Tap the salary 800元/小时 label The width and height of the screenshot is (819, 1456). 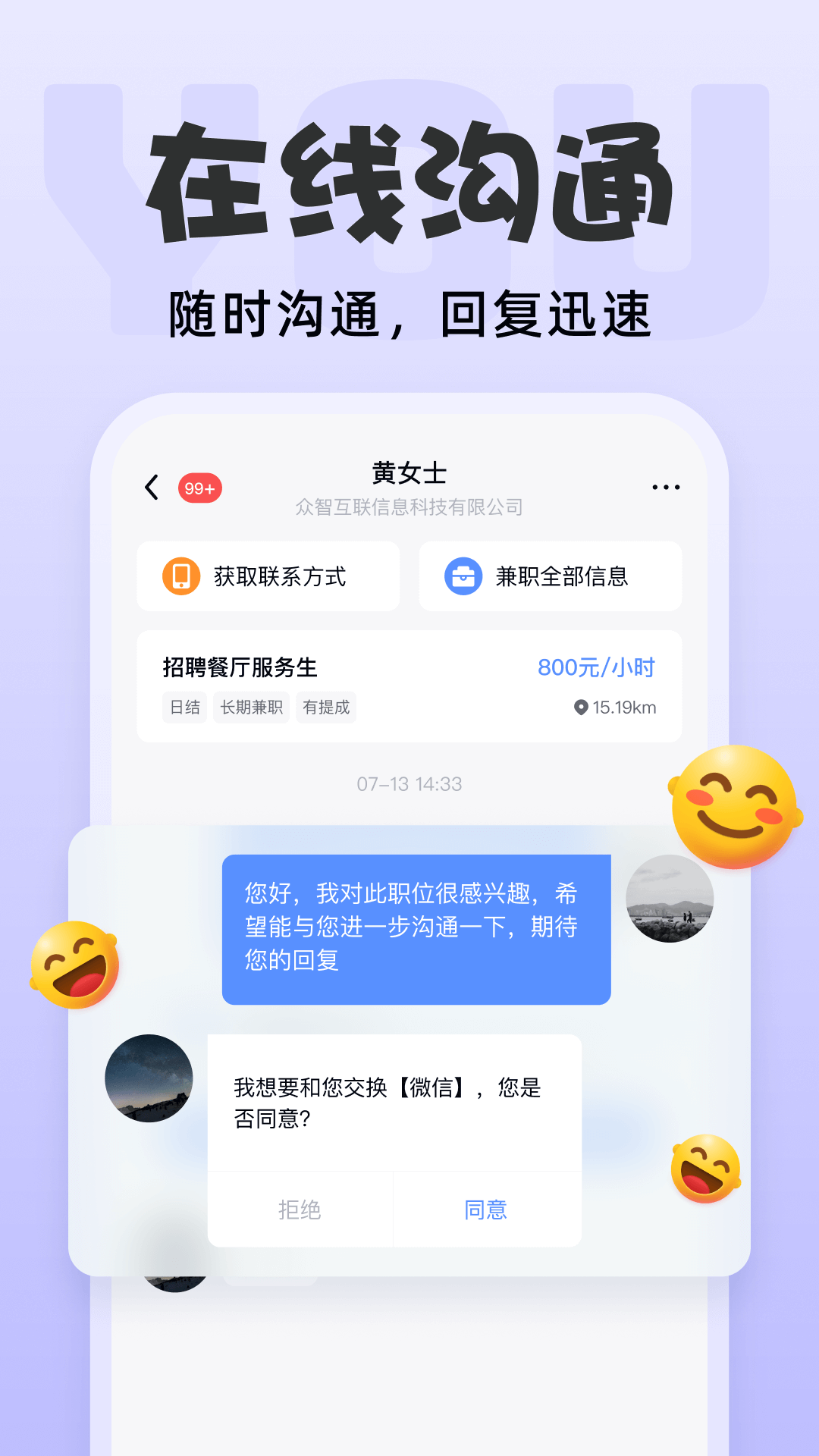click(x=596, y=667)
